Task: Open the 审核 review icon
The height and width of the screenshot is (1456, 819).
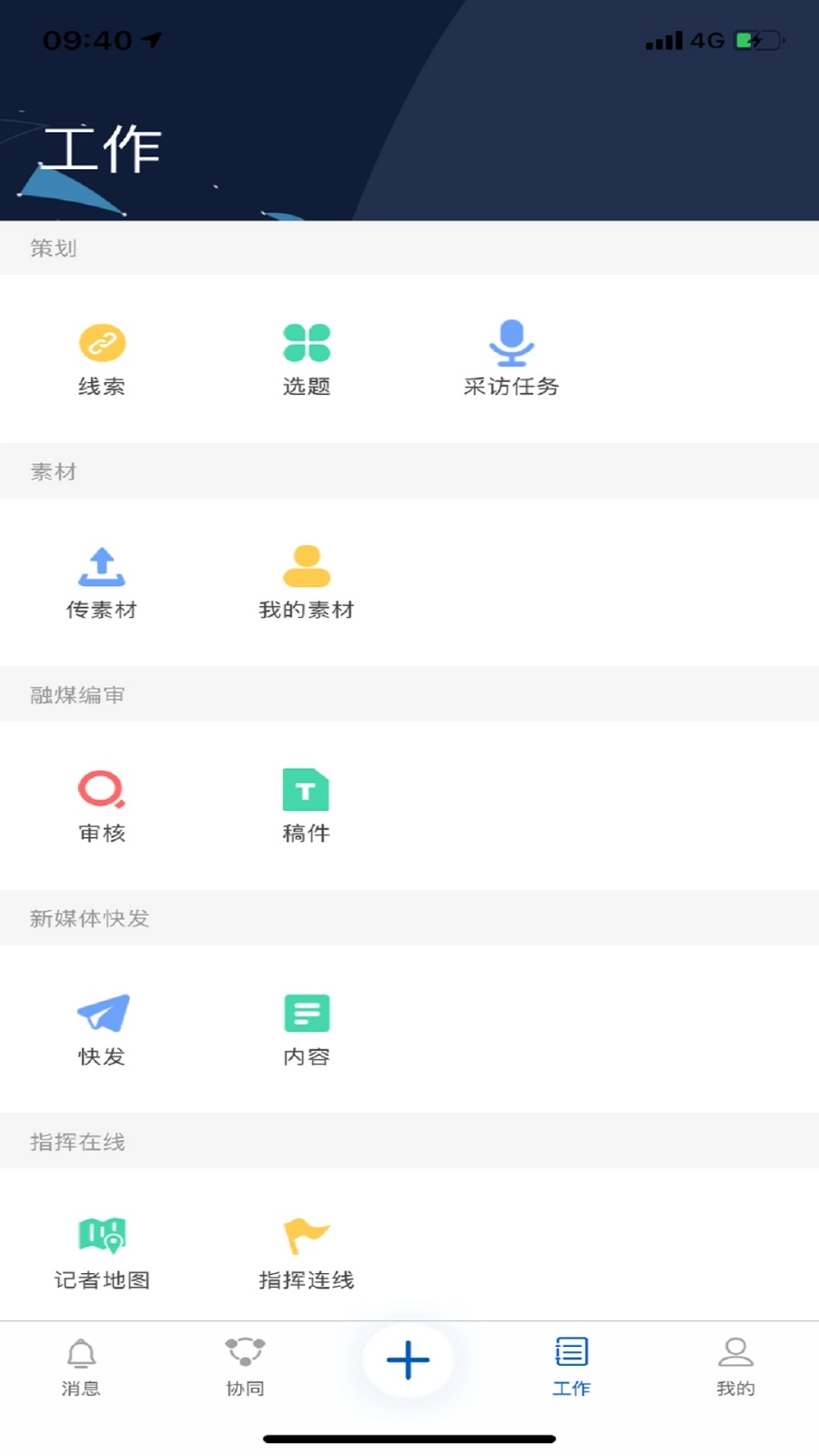Action: coord(102,790)
